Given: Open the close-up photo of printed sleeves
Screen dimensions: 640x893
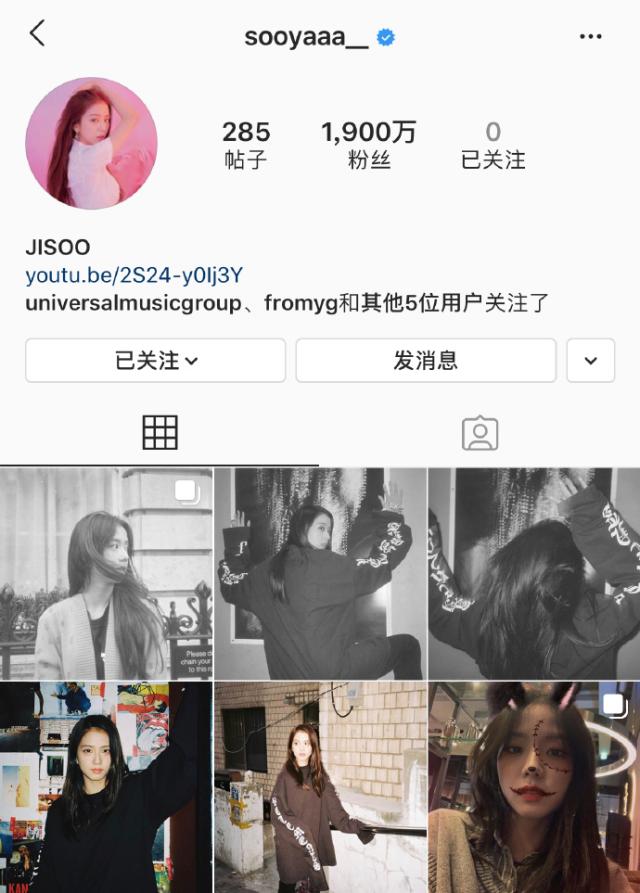Looking at the screenshot, I should (534, 574).
